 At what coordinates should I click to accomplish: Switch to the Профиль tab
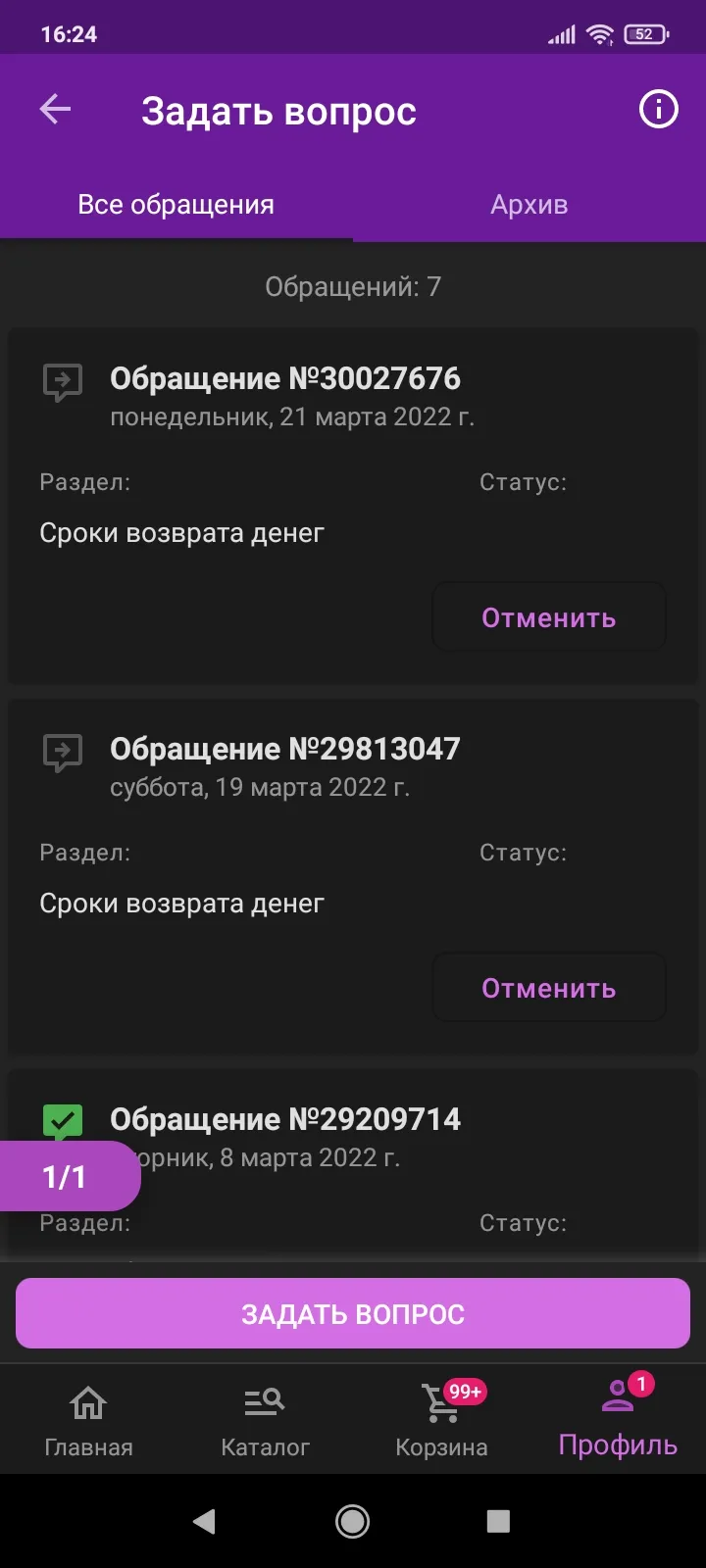618,1420
